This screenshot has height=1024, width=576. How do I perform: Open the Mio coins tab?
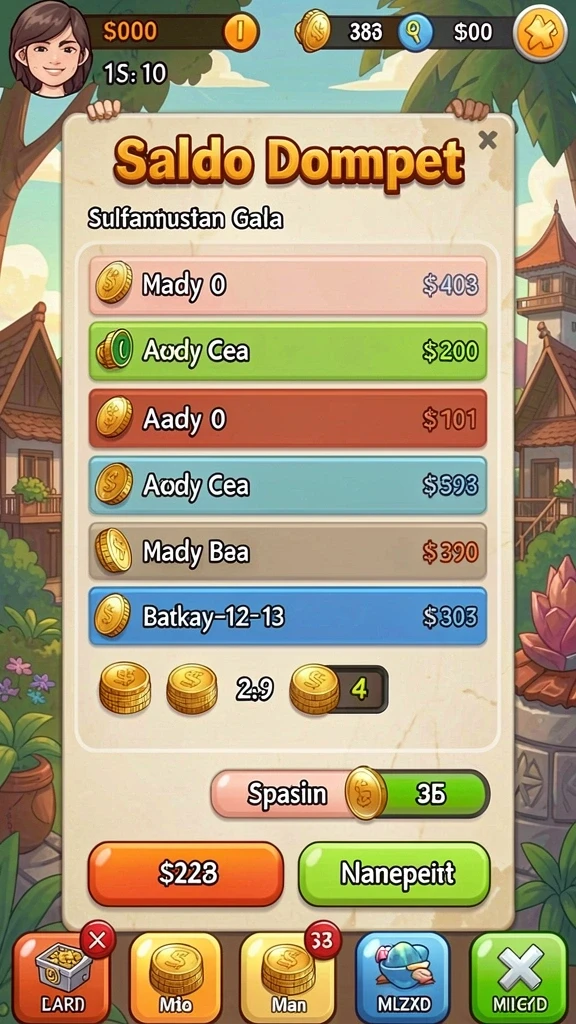[176, 978]
